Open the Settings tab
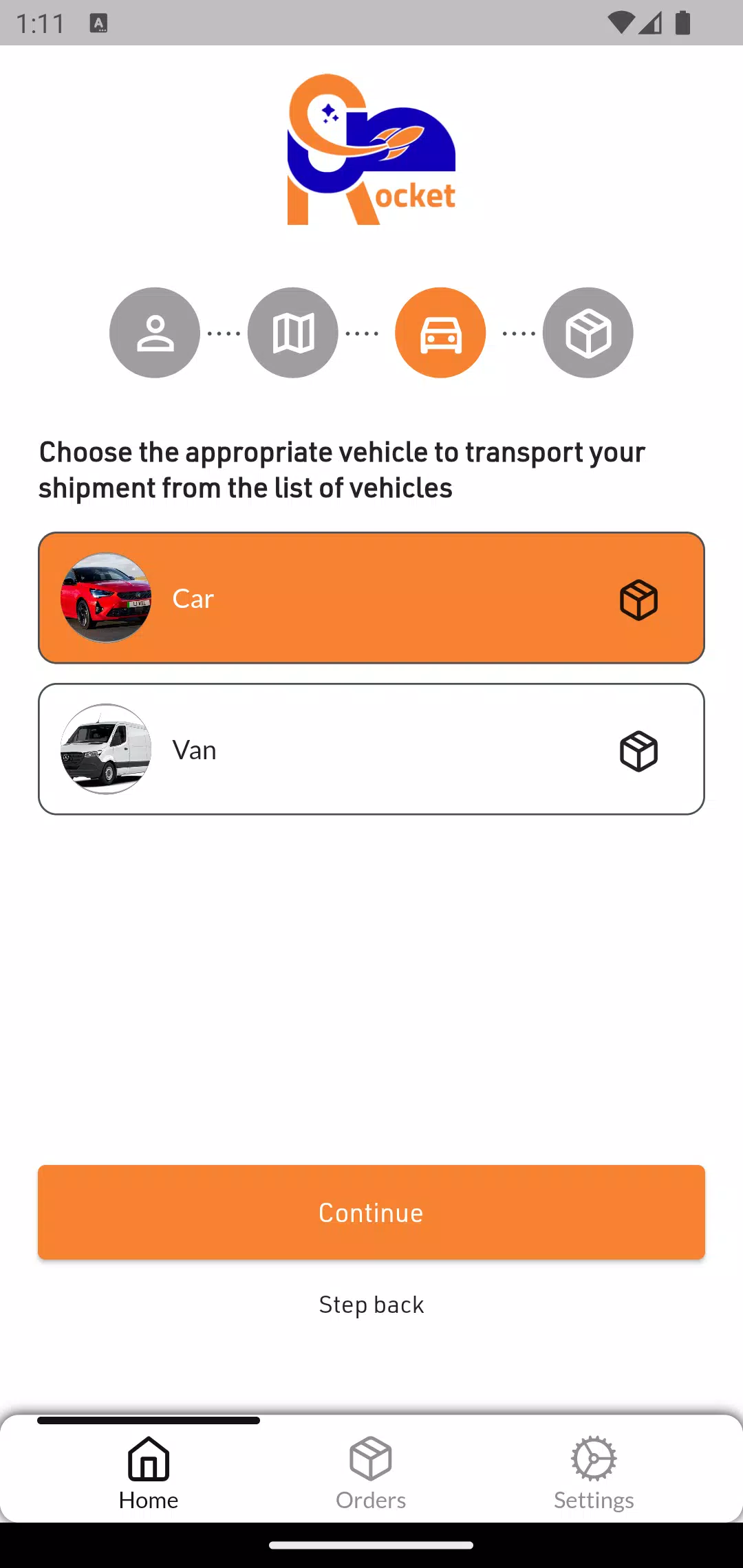The height and width of the screenshot is (1568, 743). point(594,1472)
